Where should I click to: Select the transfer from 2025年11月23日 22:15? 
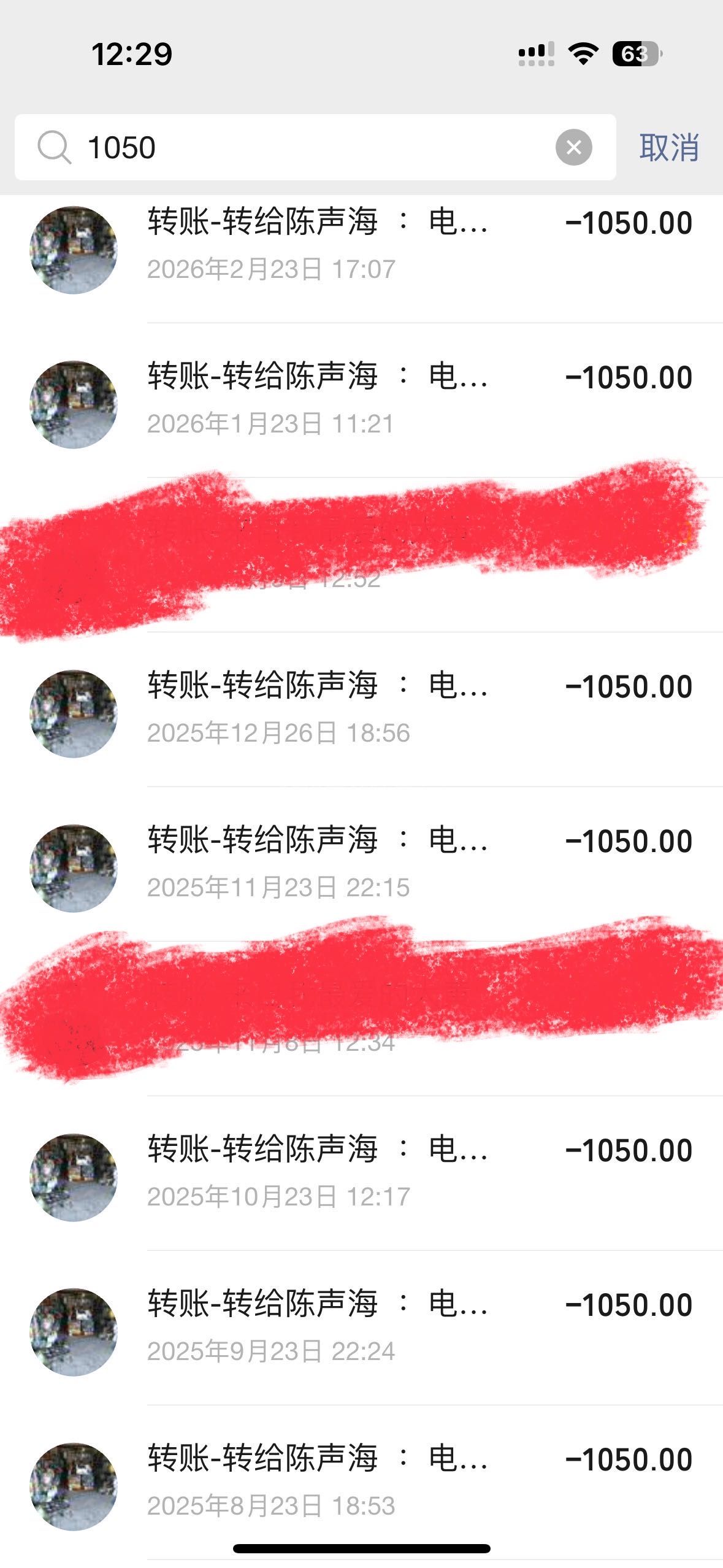[x=368, y=864]
